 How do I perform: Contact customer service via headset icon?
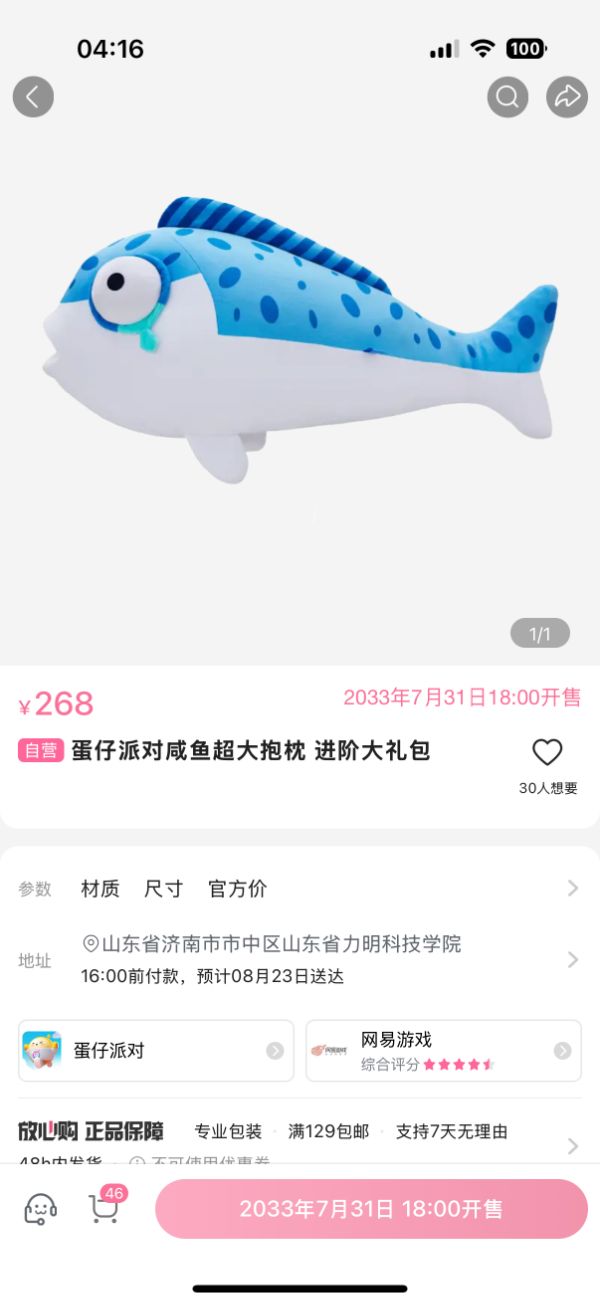click(x=40, y=1209)
